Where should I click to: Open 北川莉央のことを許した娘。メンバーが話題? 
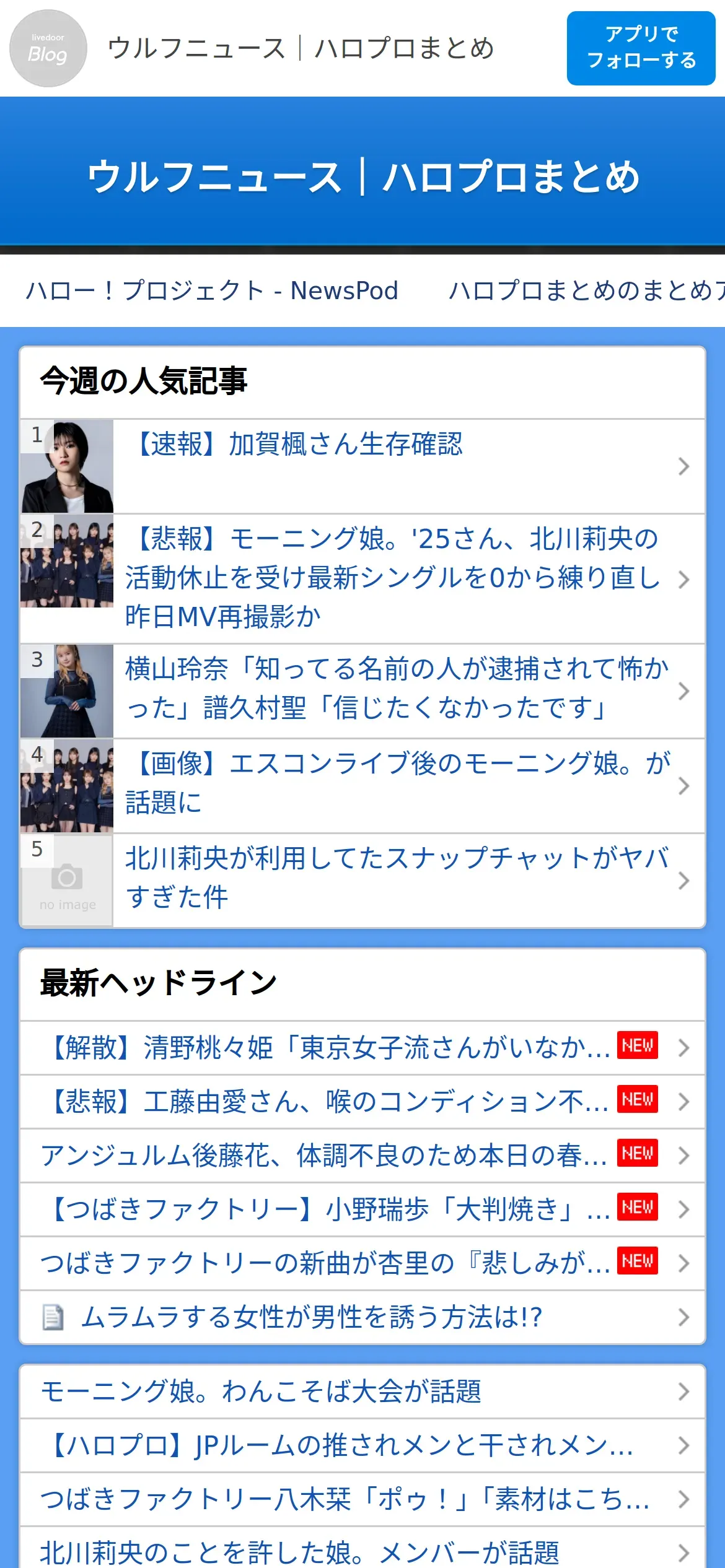tap(362, 1548)
